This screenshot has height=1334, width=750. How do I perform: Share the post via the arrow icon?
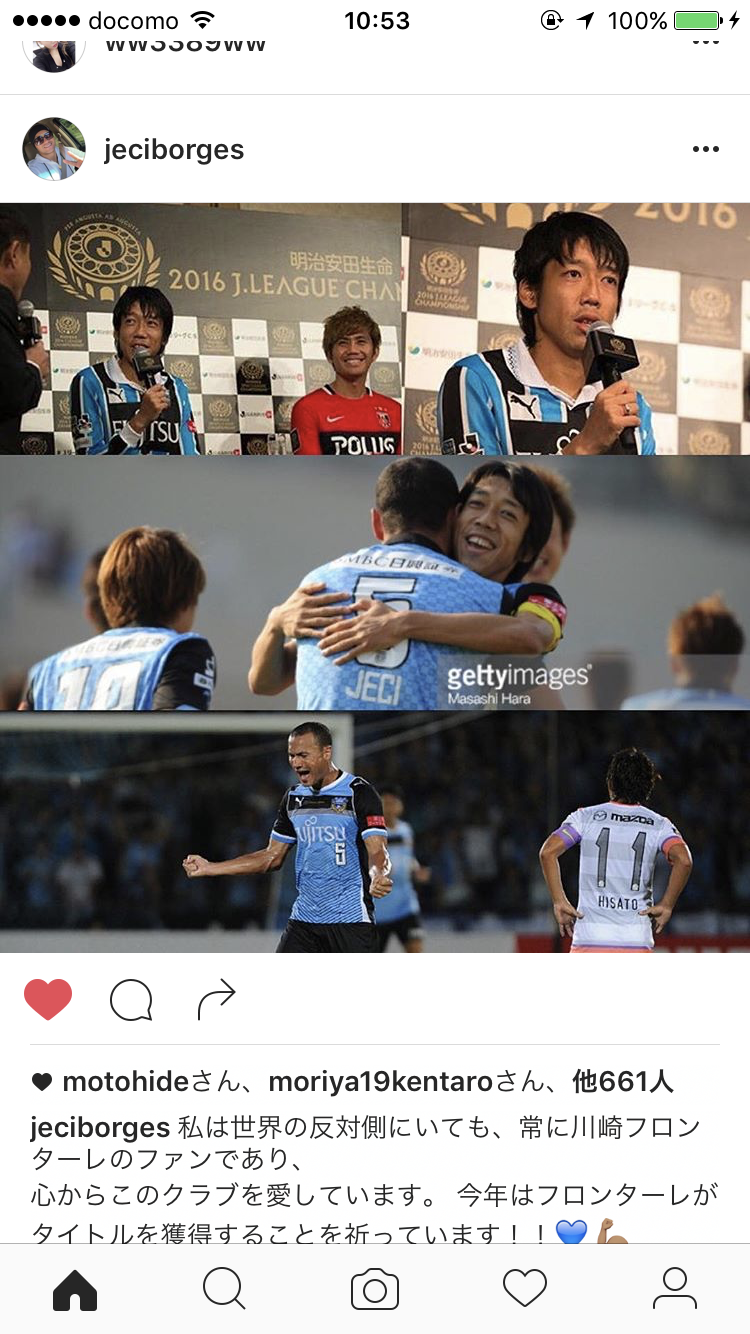[216, 999]
